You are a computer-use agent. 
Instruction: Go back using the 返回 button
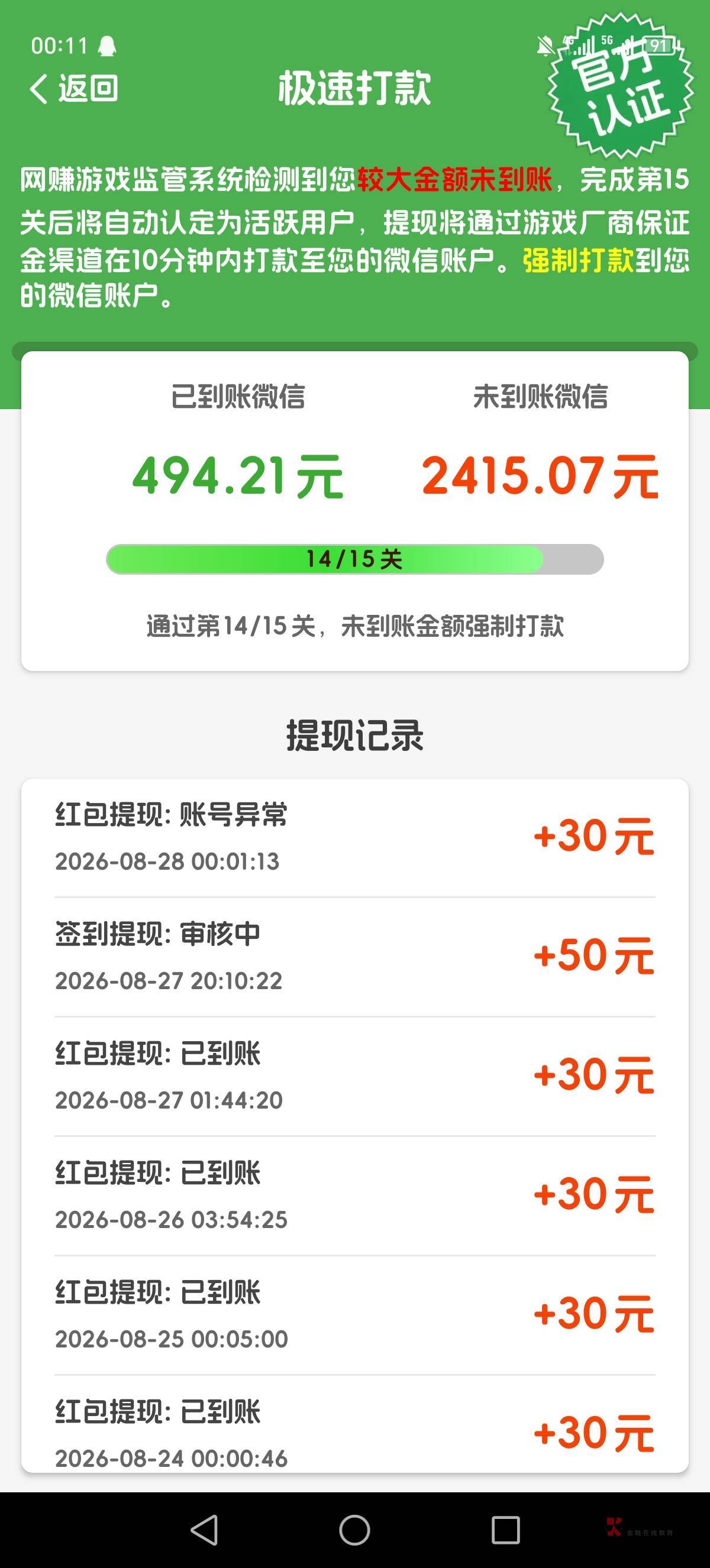(74, 89)
